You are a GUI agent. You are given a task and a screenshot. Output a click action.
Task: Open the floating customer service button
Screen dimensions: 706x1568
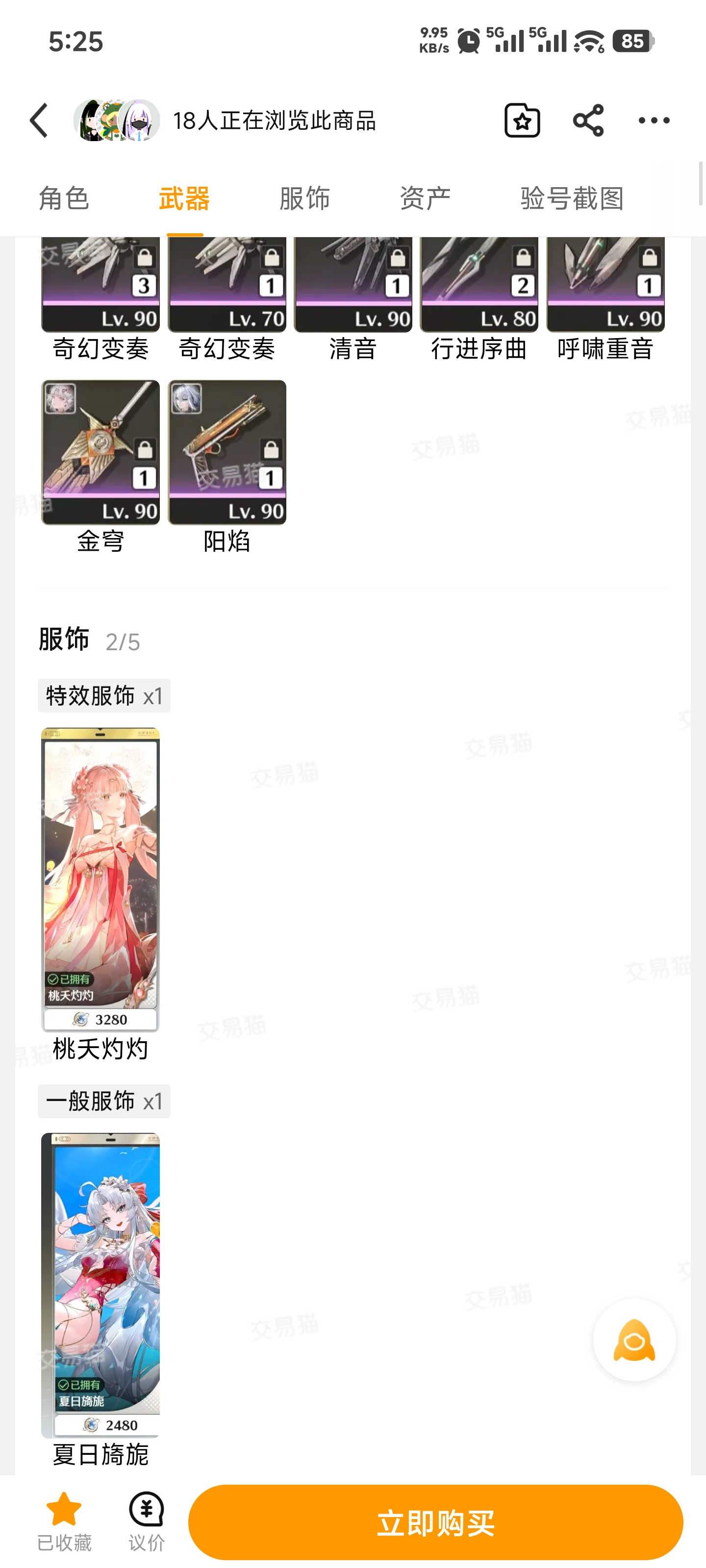(x=634, y=1340)
